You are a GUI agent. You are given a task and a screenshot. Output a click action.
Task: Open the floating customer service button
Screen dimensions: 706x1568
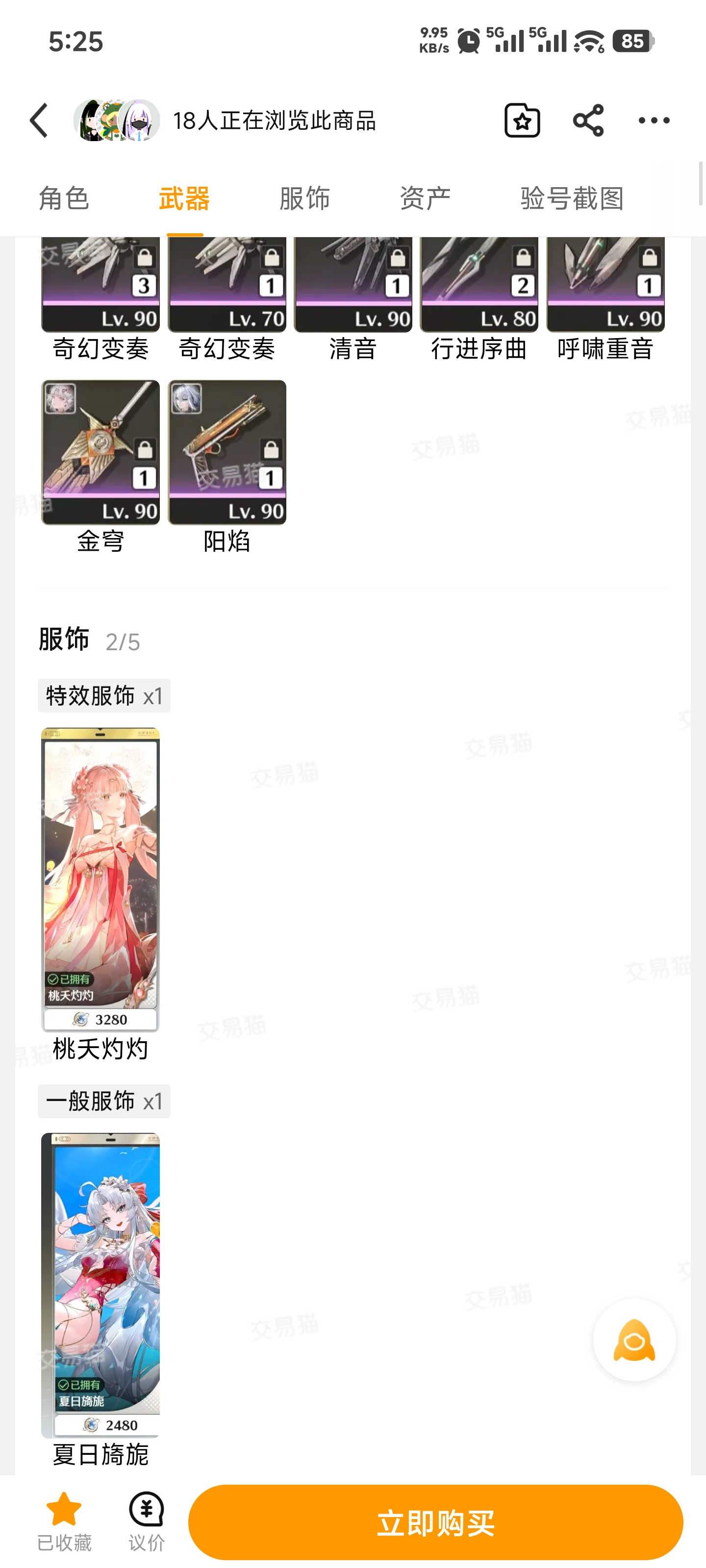(x=634, y=1340)
